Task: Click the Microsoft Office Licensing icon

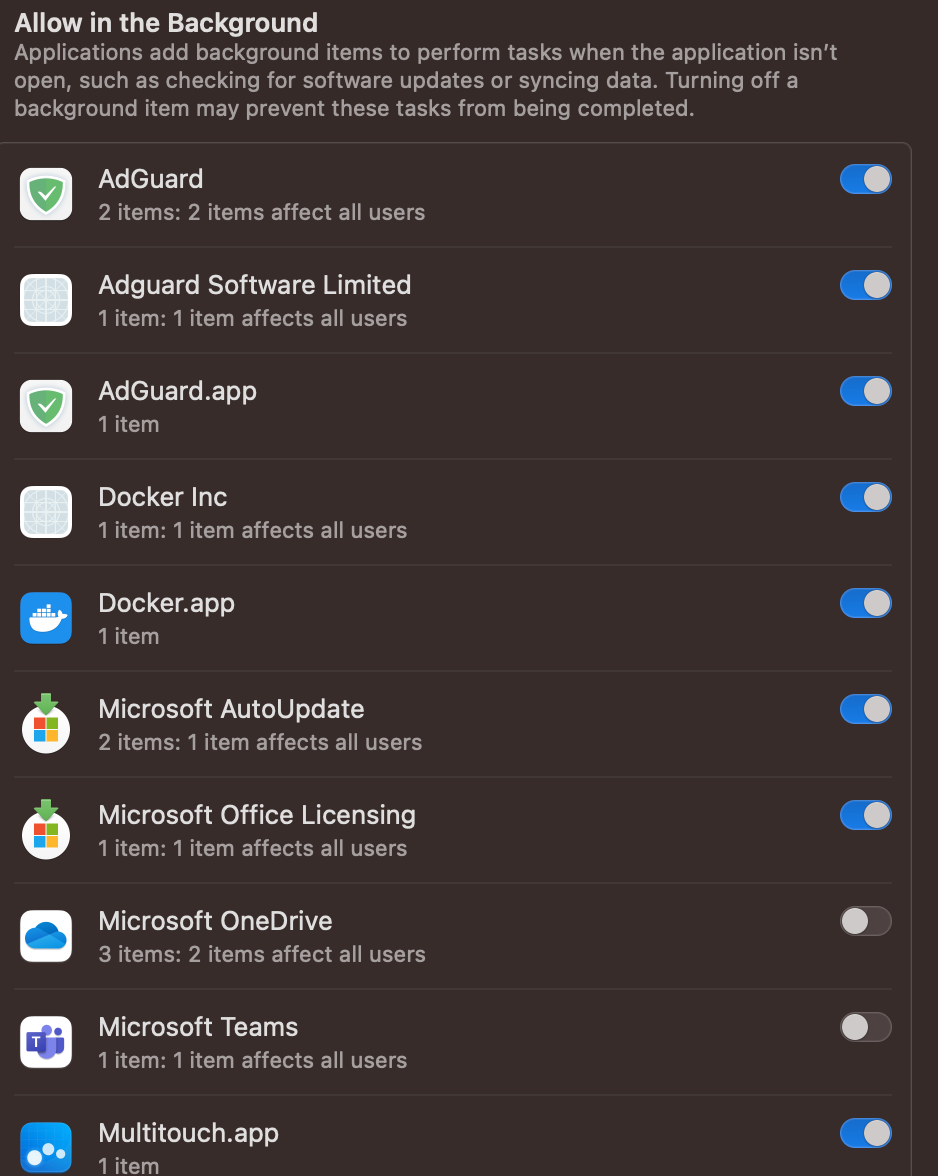Action: click(46, 829)
